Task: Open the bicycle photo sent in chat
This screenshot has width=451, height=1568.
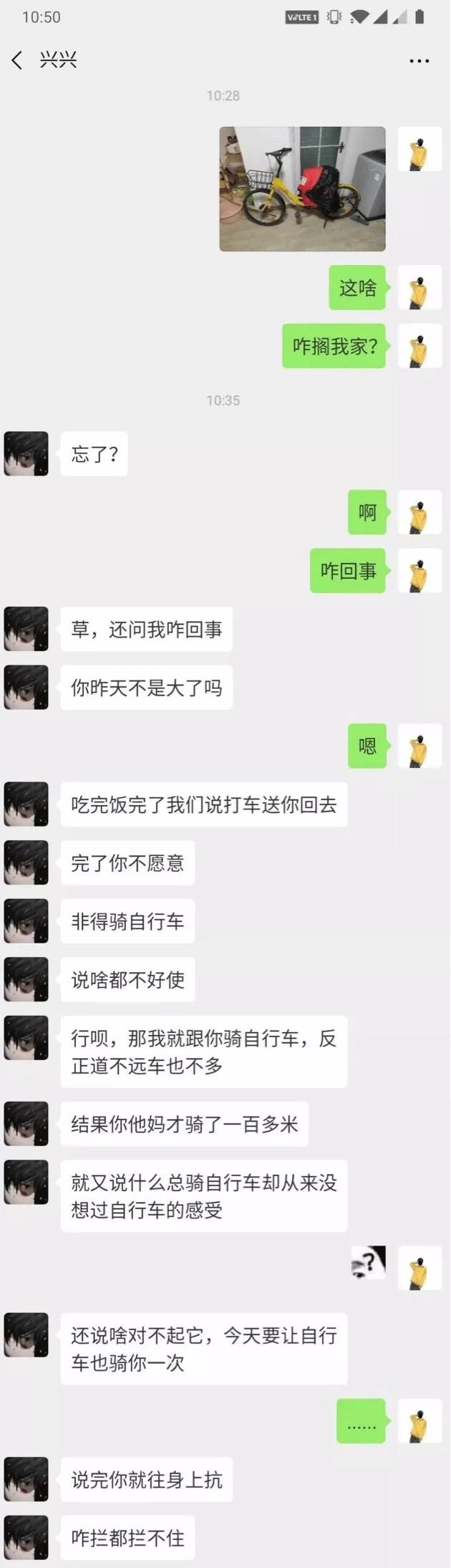Action: pyautogui.click(x=302, y=189)
